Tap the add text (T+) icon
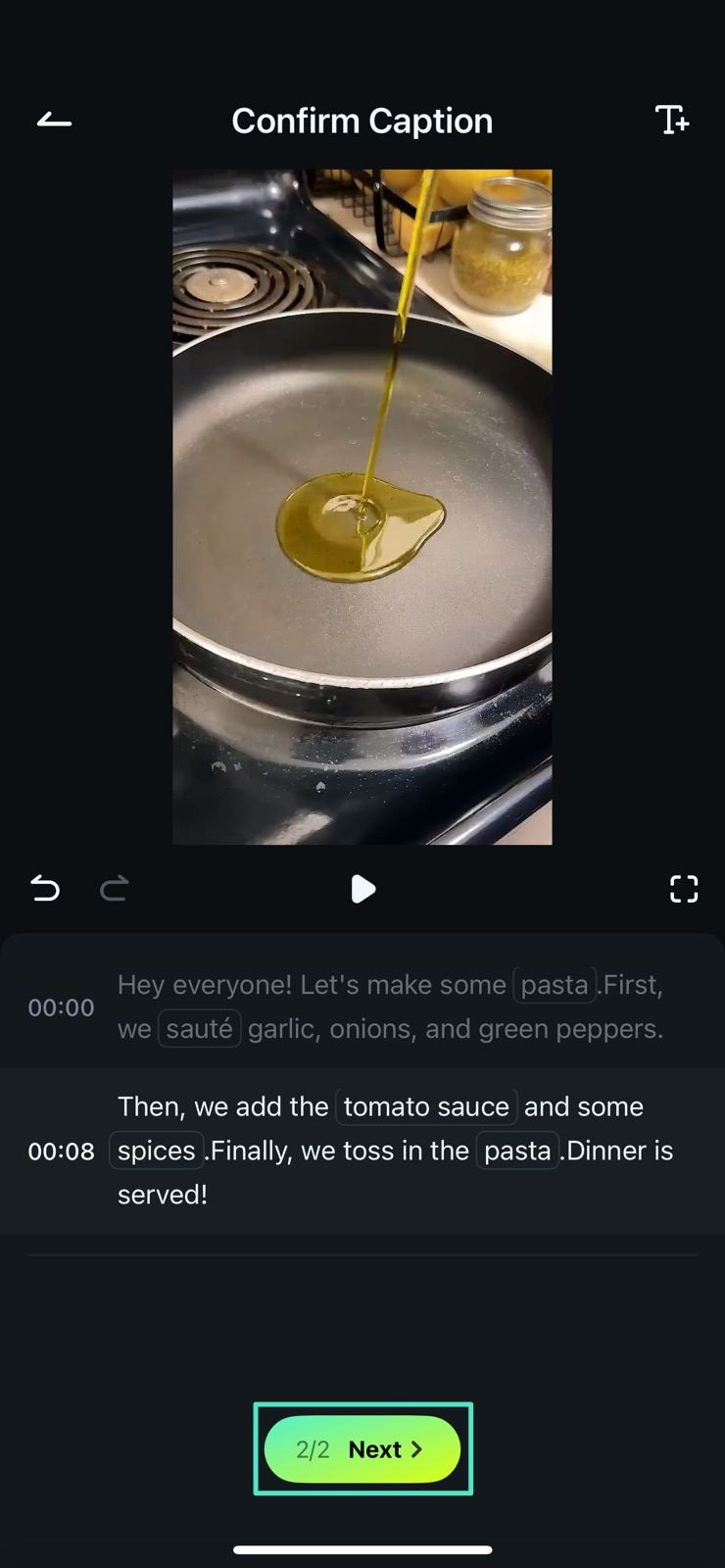The height and width of the screenshot is (1568, 725). (672, 120)
